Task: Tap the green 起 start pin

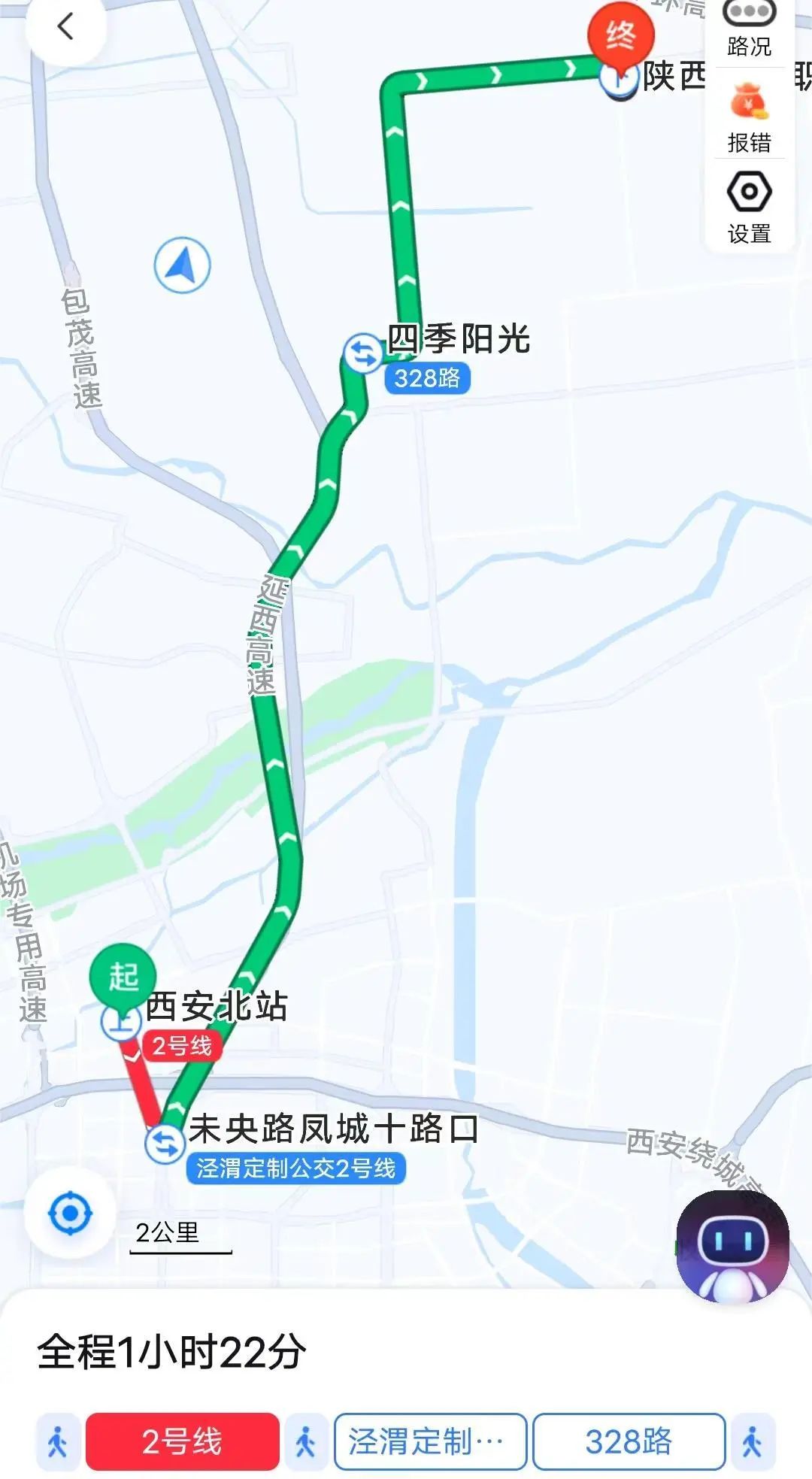Action: [x=123, y=976]
